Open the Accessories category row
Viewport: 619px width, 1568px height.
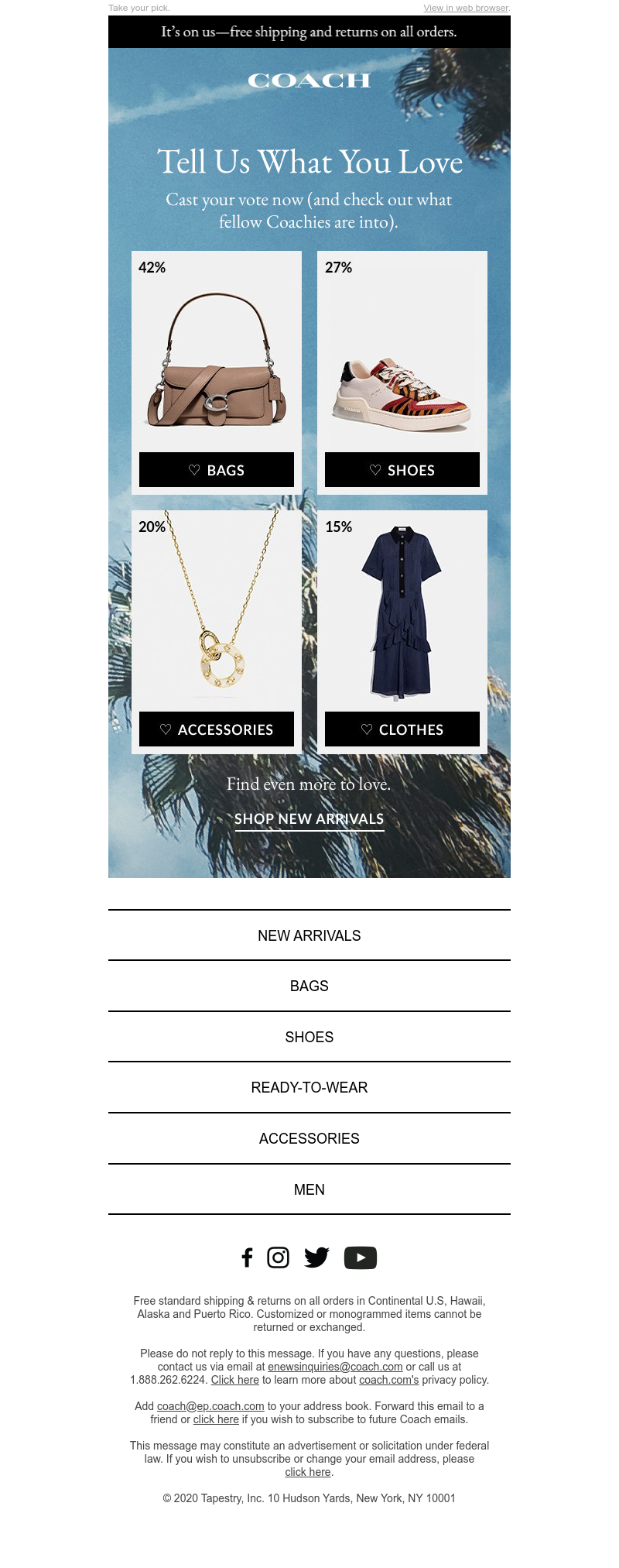coord(309,1139)
